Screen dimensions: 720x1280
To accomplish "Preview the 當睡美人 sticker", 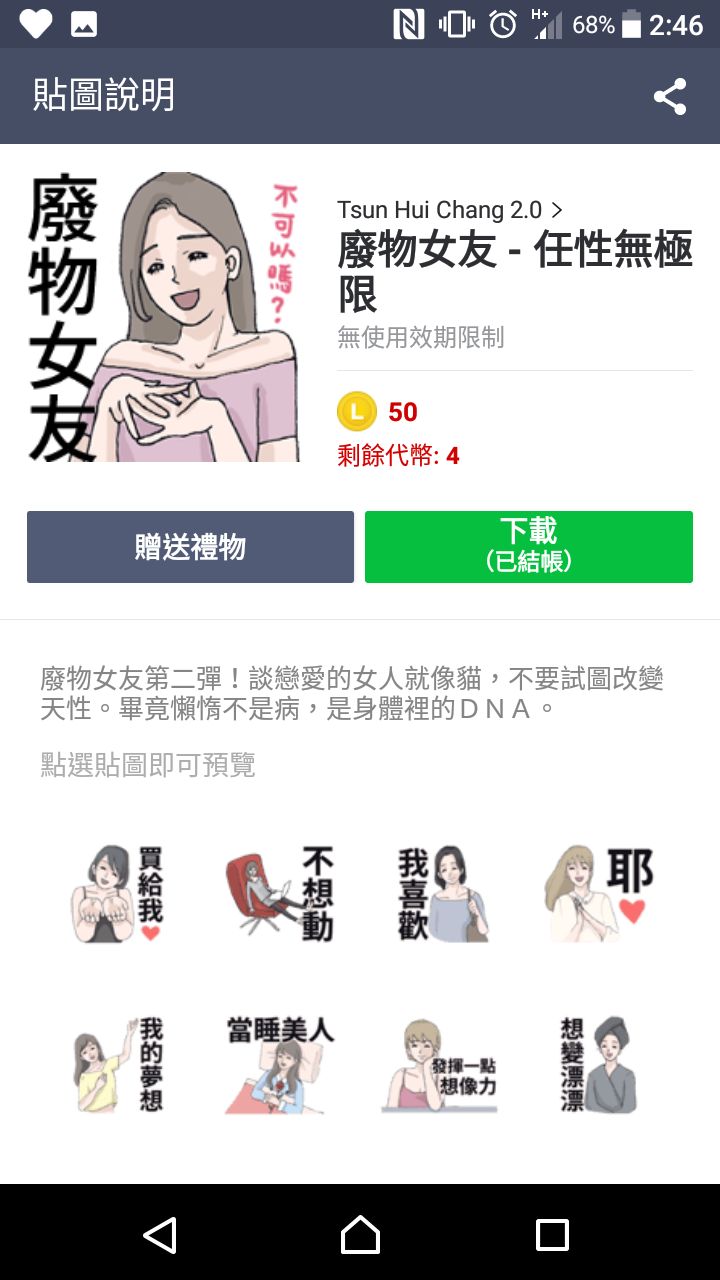I will (280, 1064).
